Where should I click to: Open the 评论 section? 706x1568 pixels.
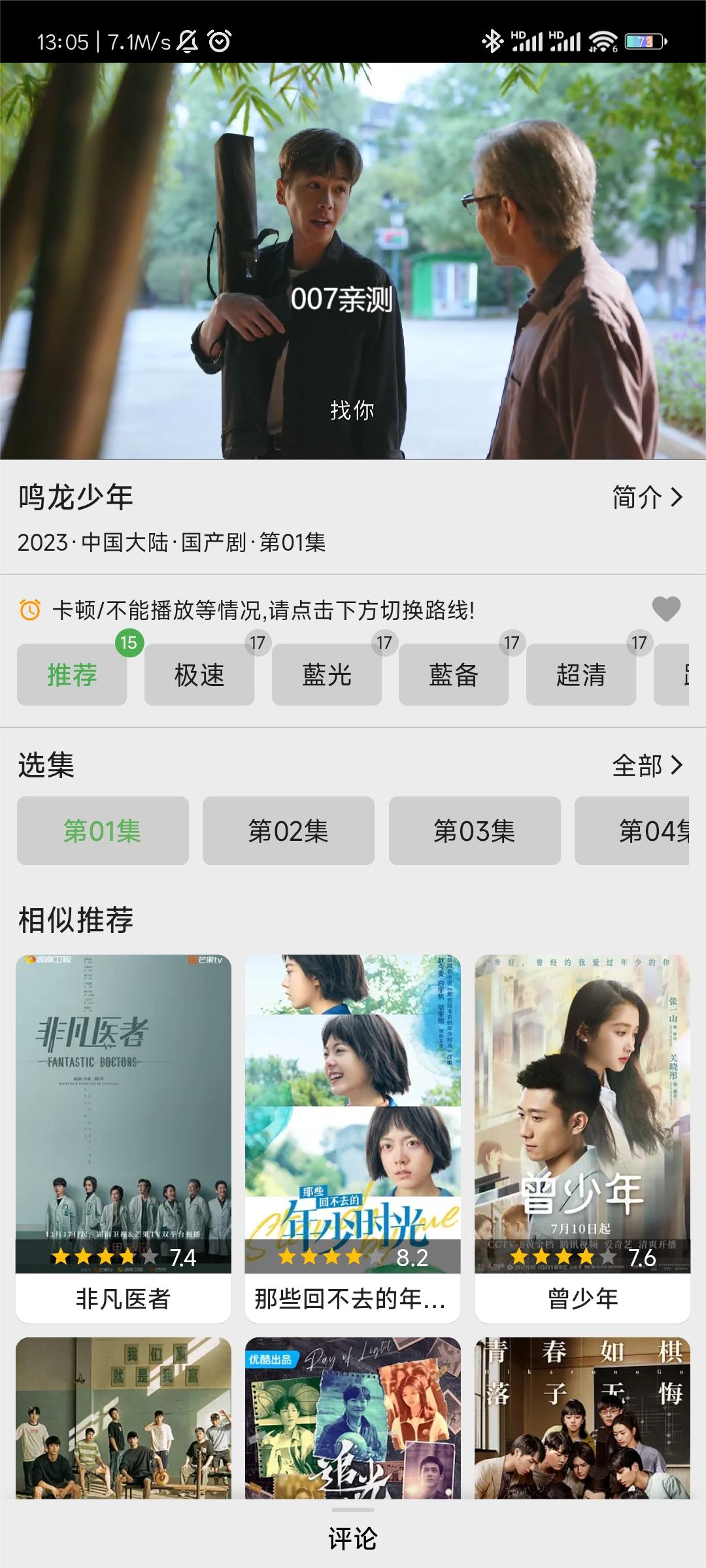[353, 1540]
